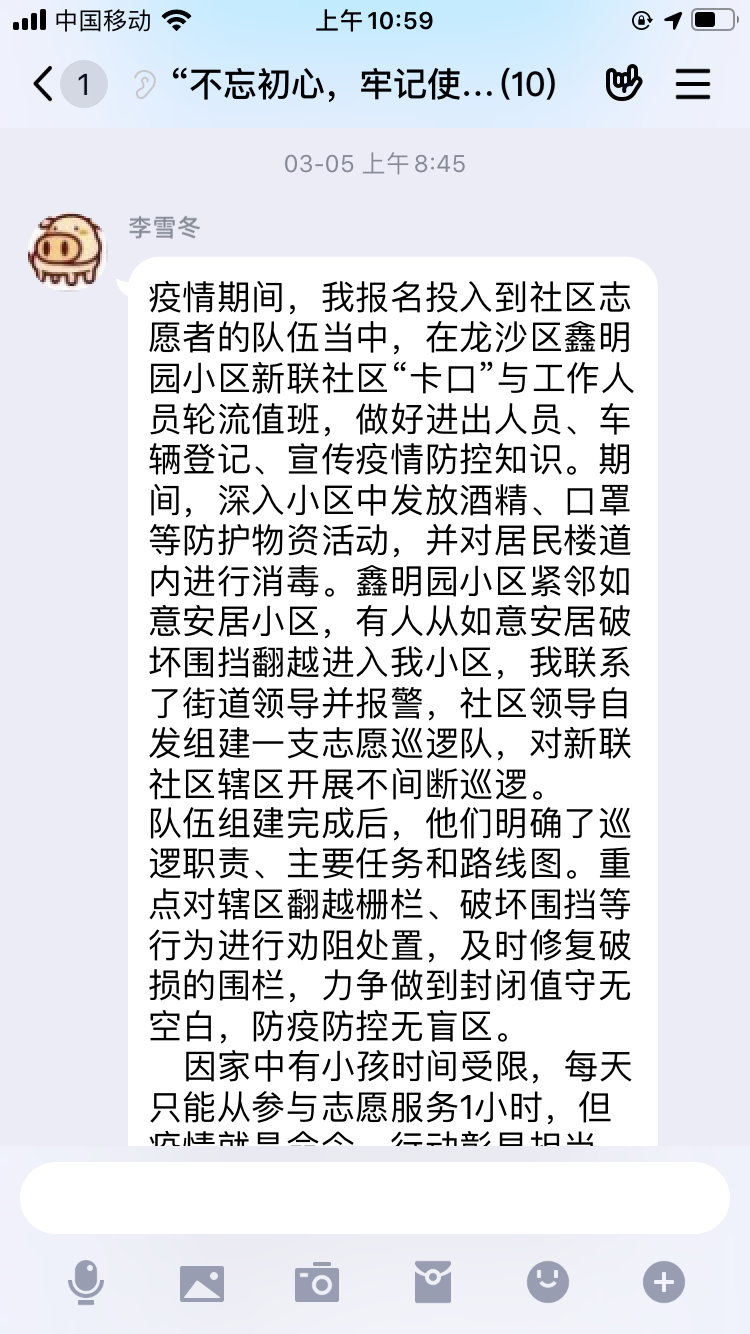Open the group chat menu

[x=692, y=85]
